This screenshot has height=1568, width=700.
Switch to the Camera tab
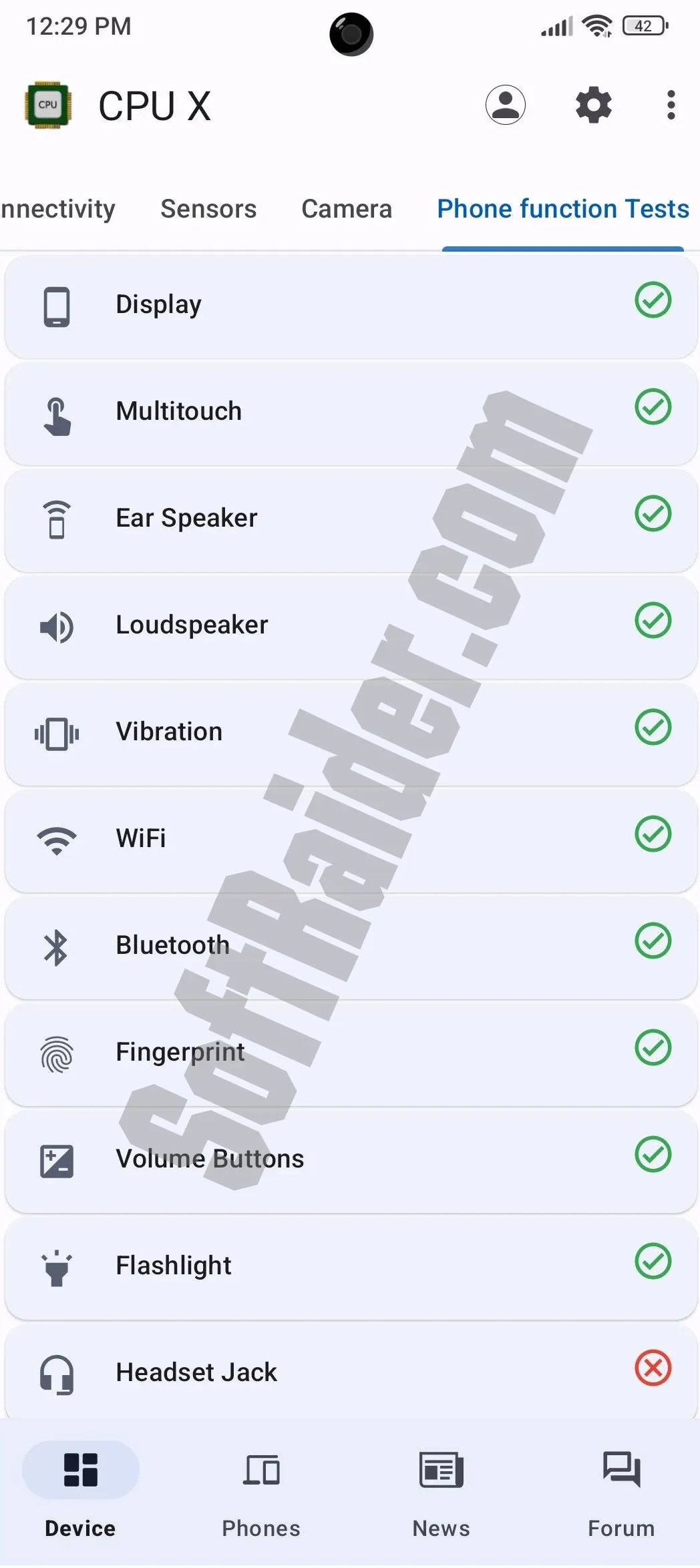click(346, 209)
